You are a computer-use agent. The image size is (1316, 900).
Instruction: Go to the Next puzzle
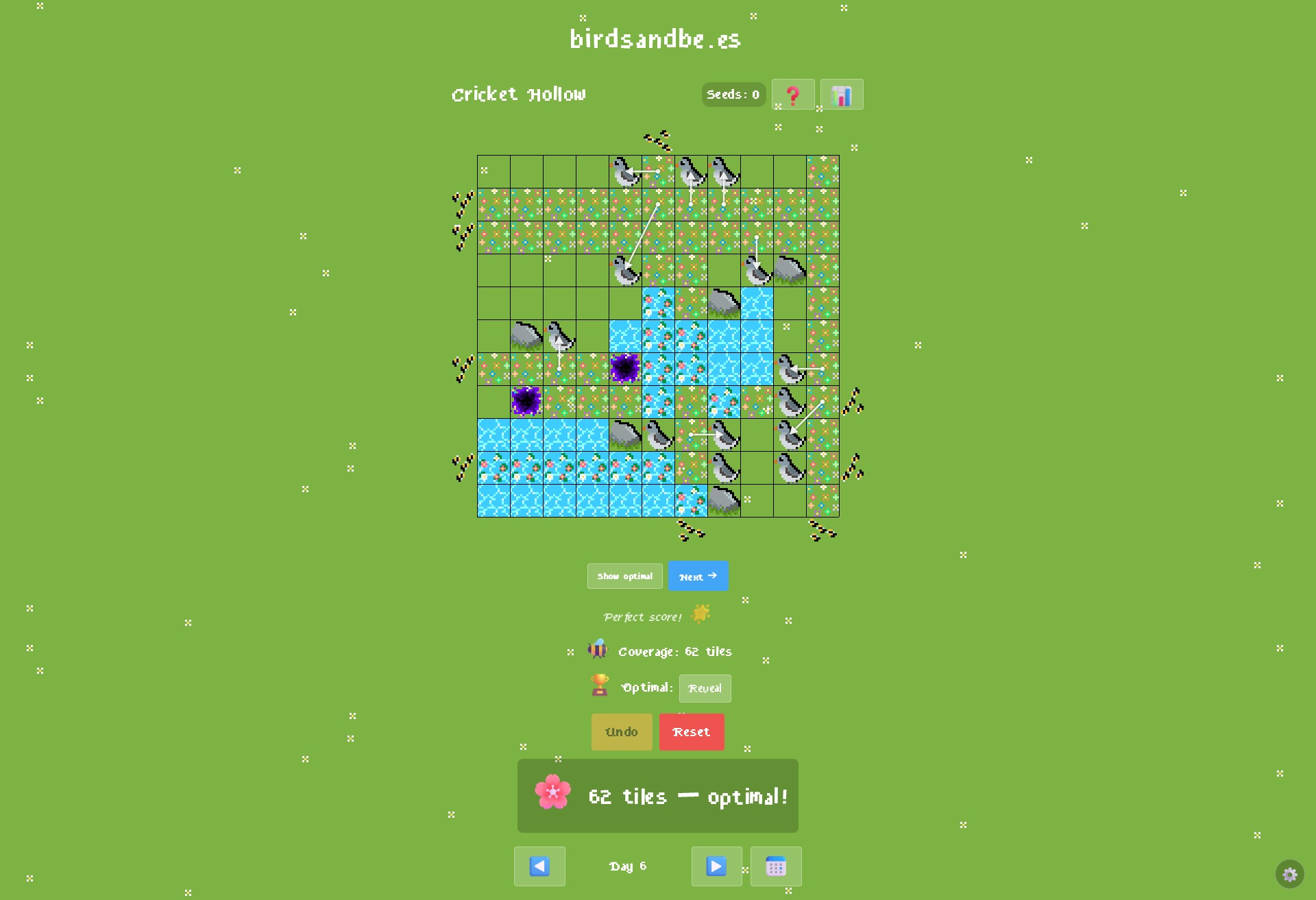(698, 576)
